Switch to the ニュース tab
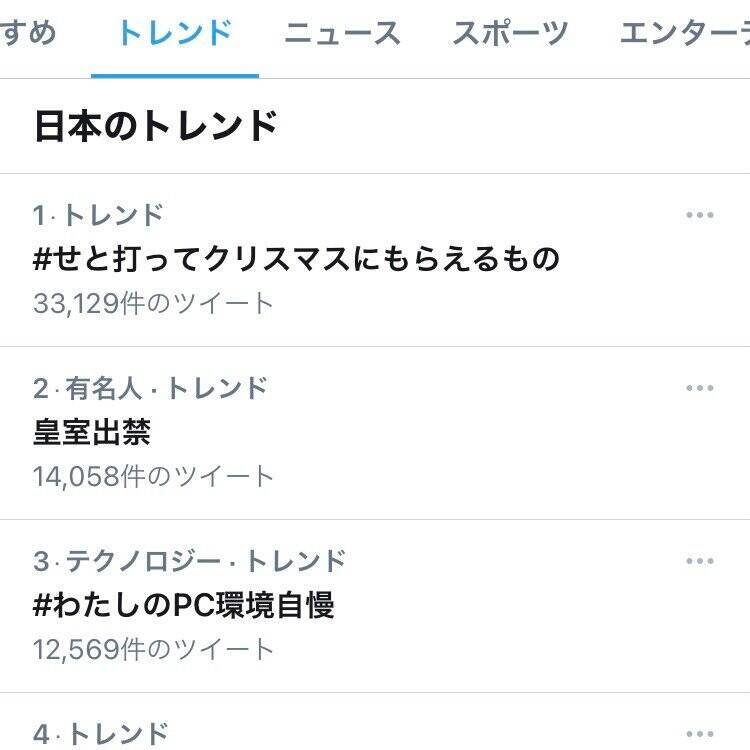750x750 pixels. 342,34
